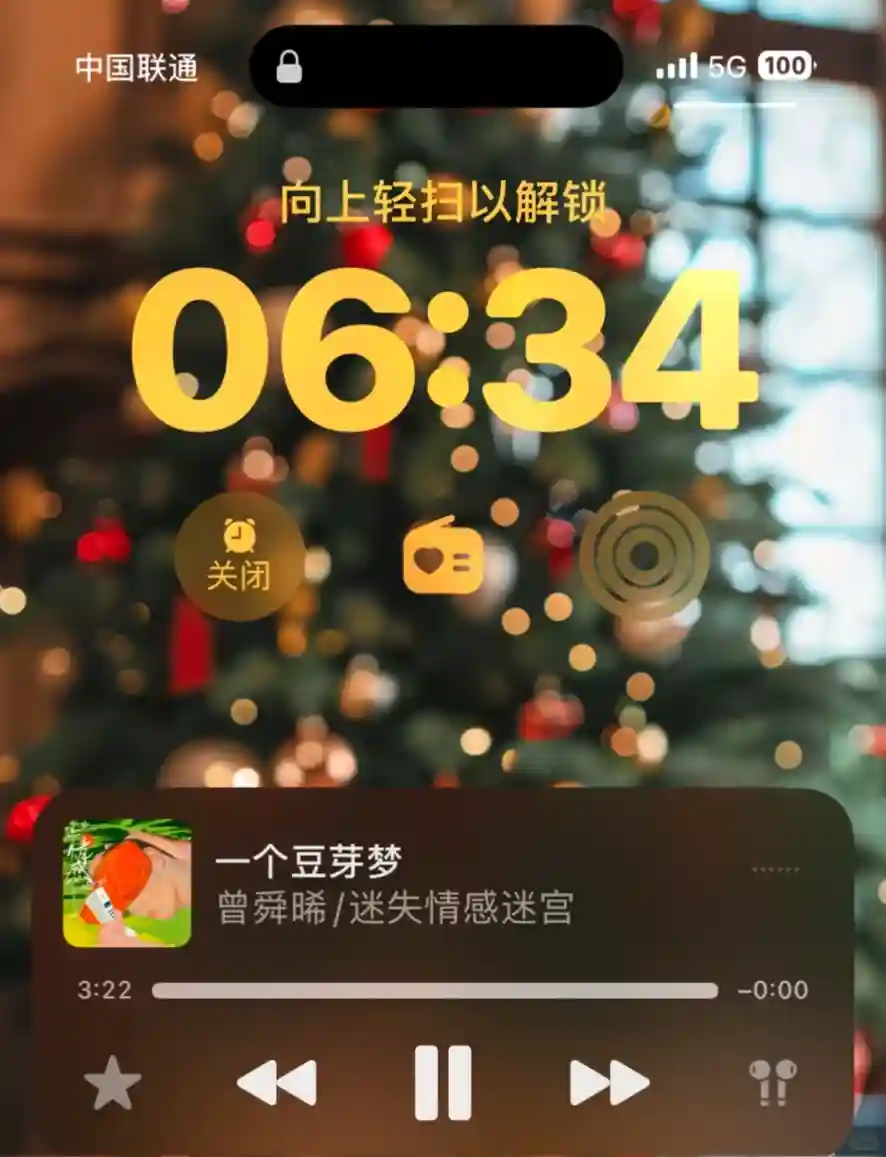The height and width of the screenshot is (1157, 886).
Task: Open AirPods audio output options
Action: click(773, 1082)
